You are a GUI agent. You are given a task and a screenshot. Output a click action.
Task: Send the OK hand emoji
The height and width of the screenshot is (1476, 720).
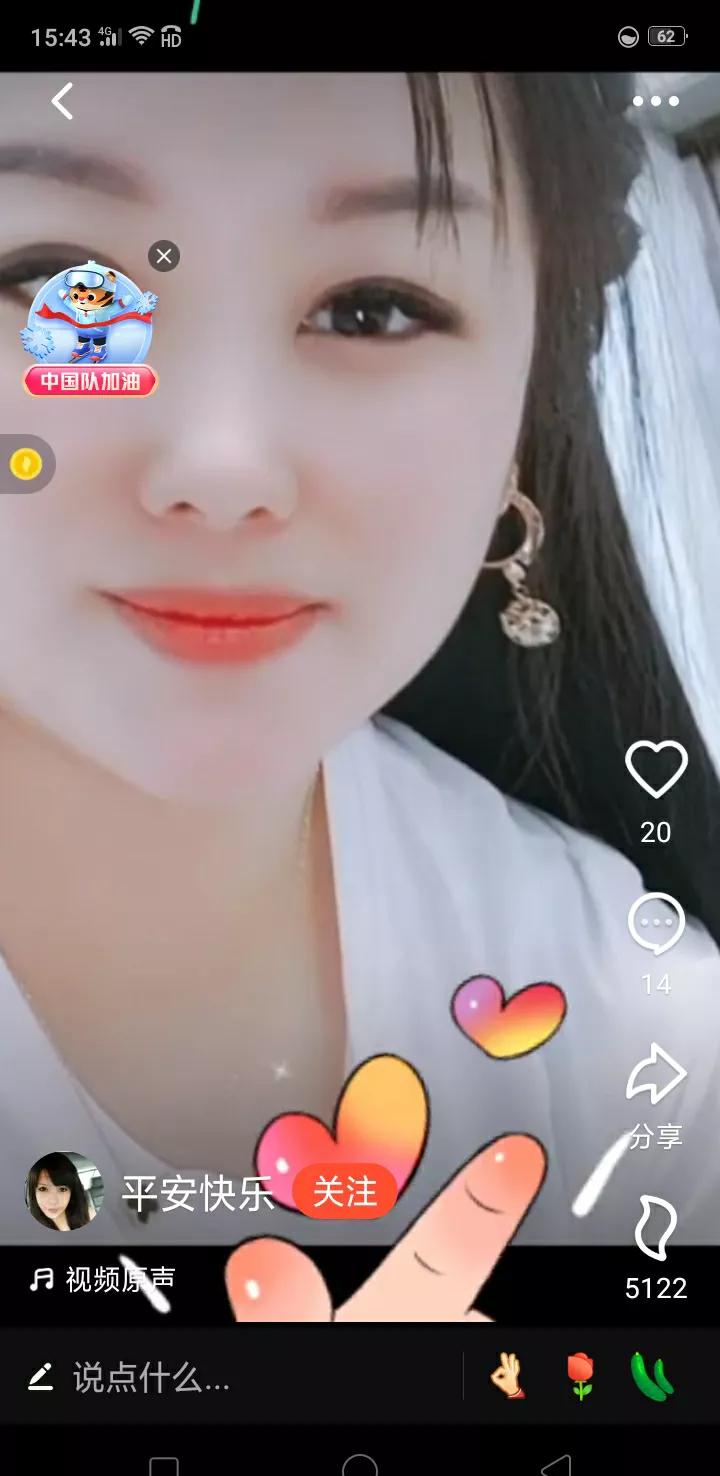(x=508, y=1376)
